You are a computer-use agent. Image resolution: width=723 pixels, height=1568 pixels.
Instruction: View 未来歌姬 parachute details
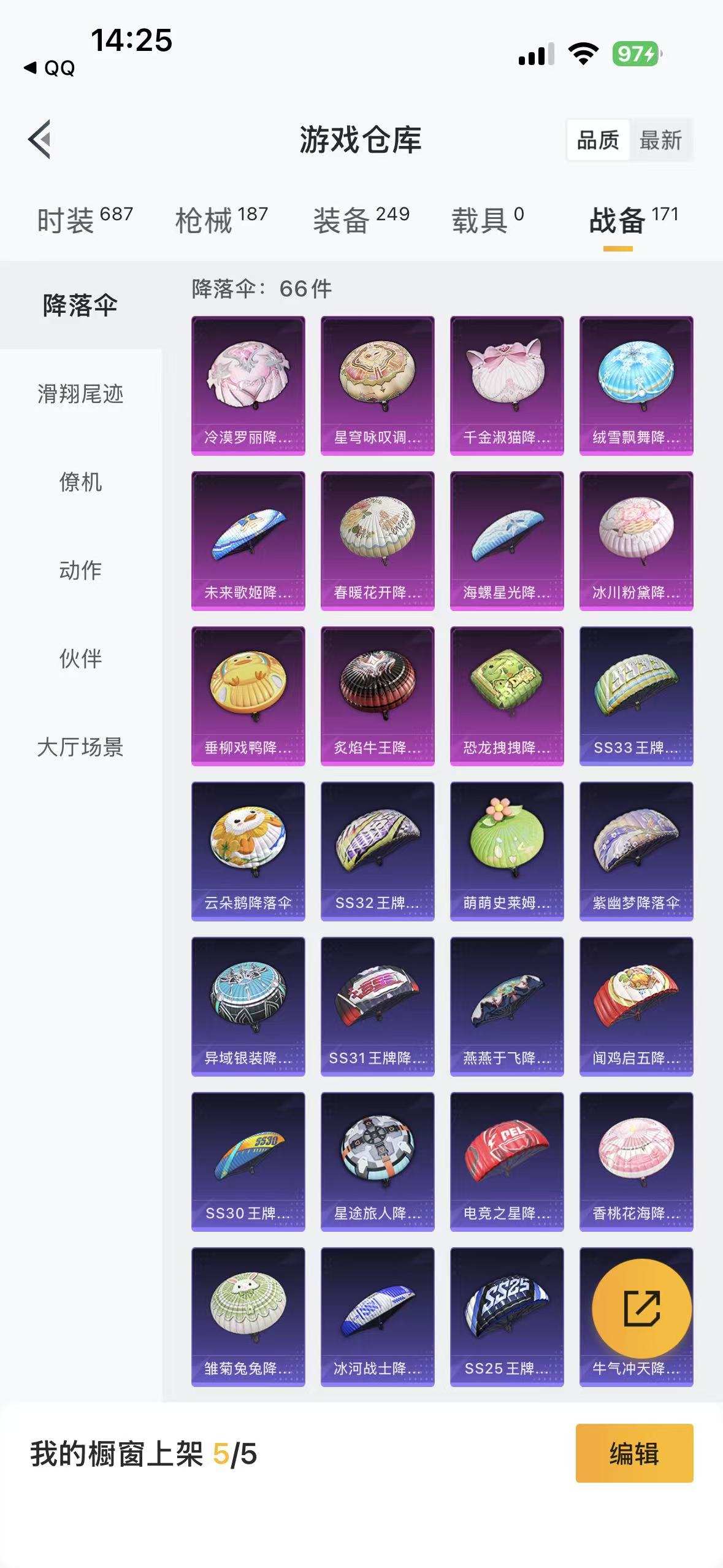[x=248, y=540]
